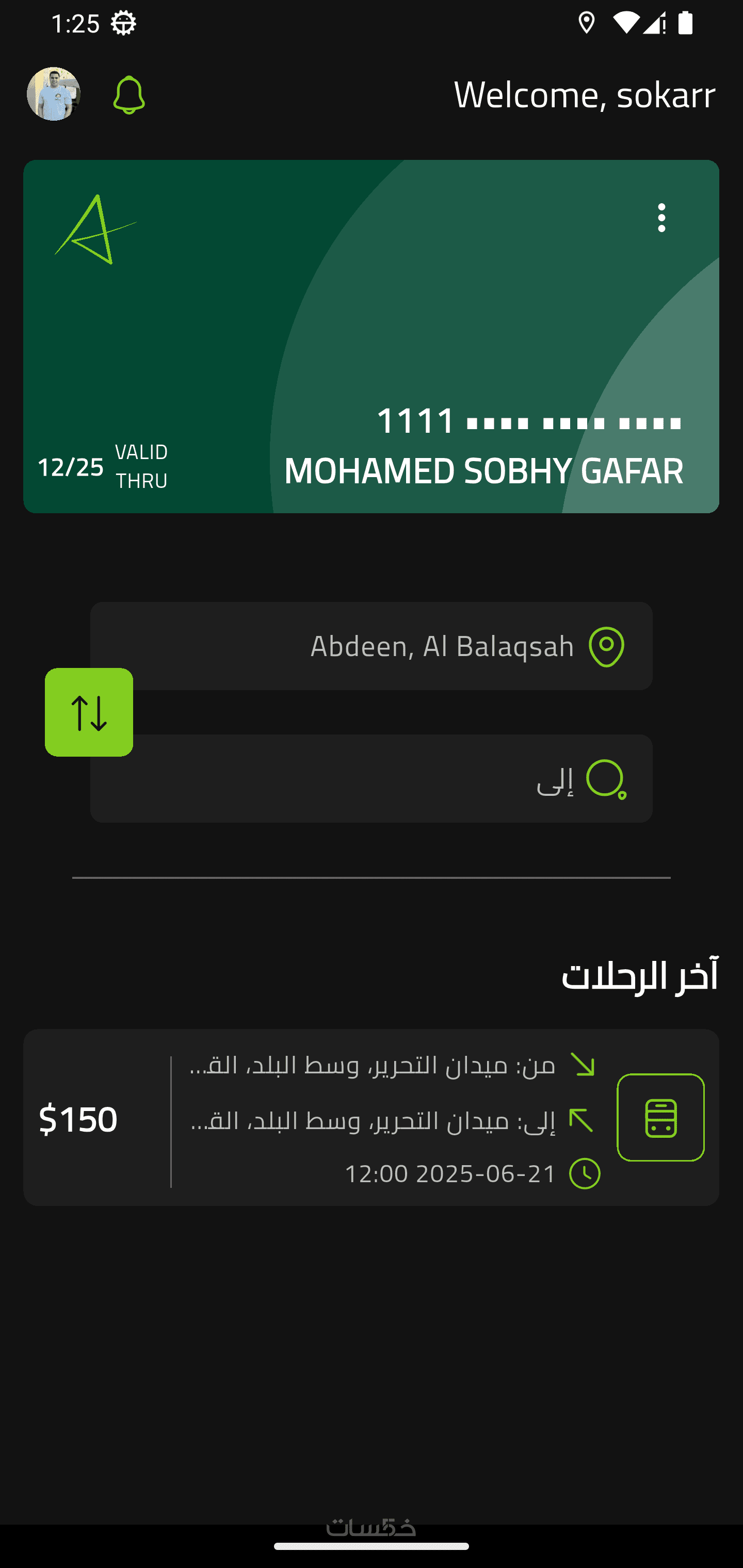
Task: Edit the Abdeen, Al Balaqsah origin field
Action: point(390,646)
